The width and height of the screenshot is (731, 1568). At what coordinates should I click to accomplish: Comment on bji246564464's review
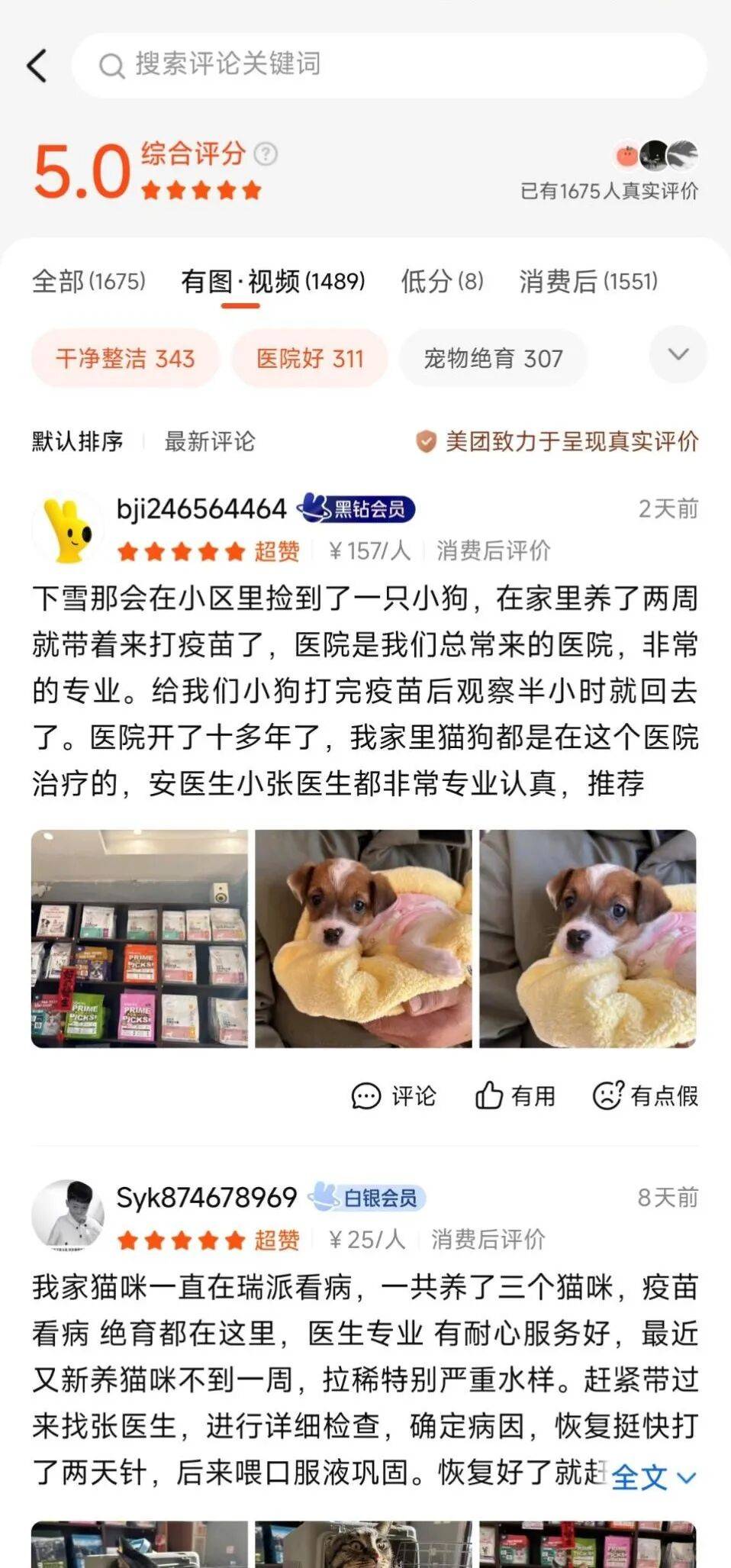pos(394,1095)
